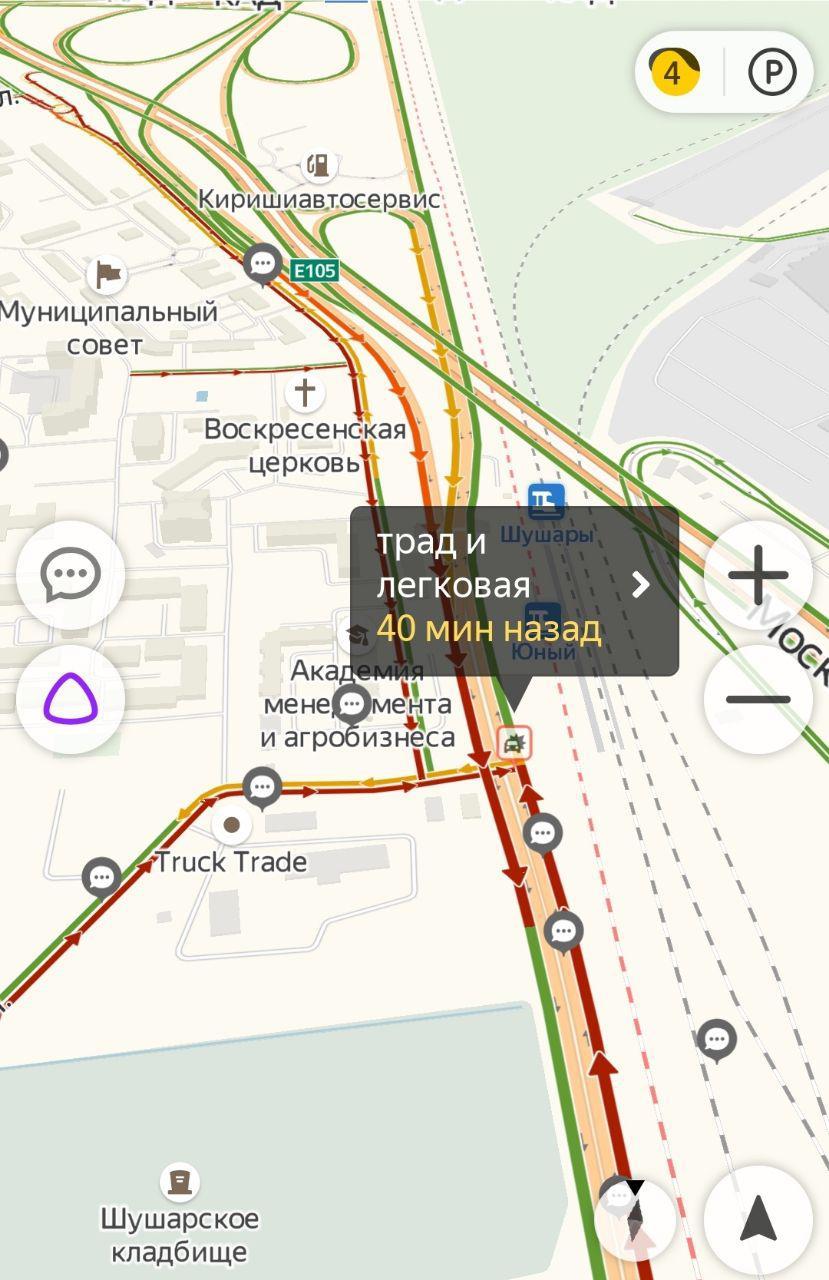Screen dimensions: 829x1280
Task: Select the Муниципальный совет flag marker
Action: (x=107, y=272)
